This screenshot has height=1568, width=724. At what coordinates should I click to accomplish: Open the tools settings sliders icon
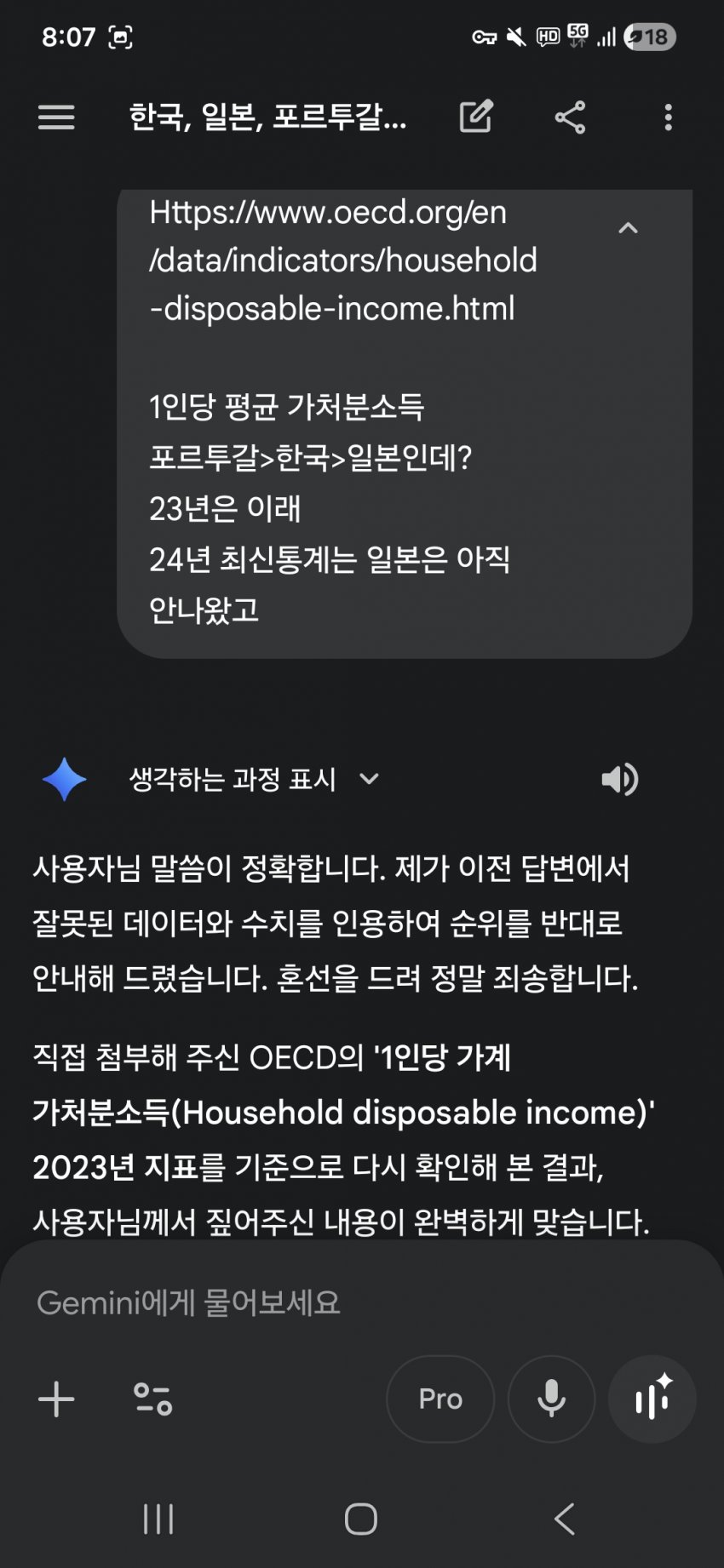[x=153, y=1399]
